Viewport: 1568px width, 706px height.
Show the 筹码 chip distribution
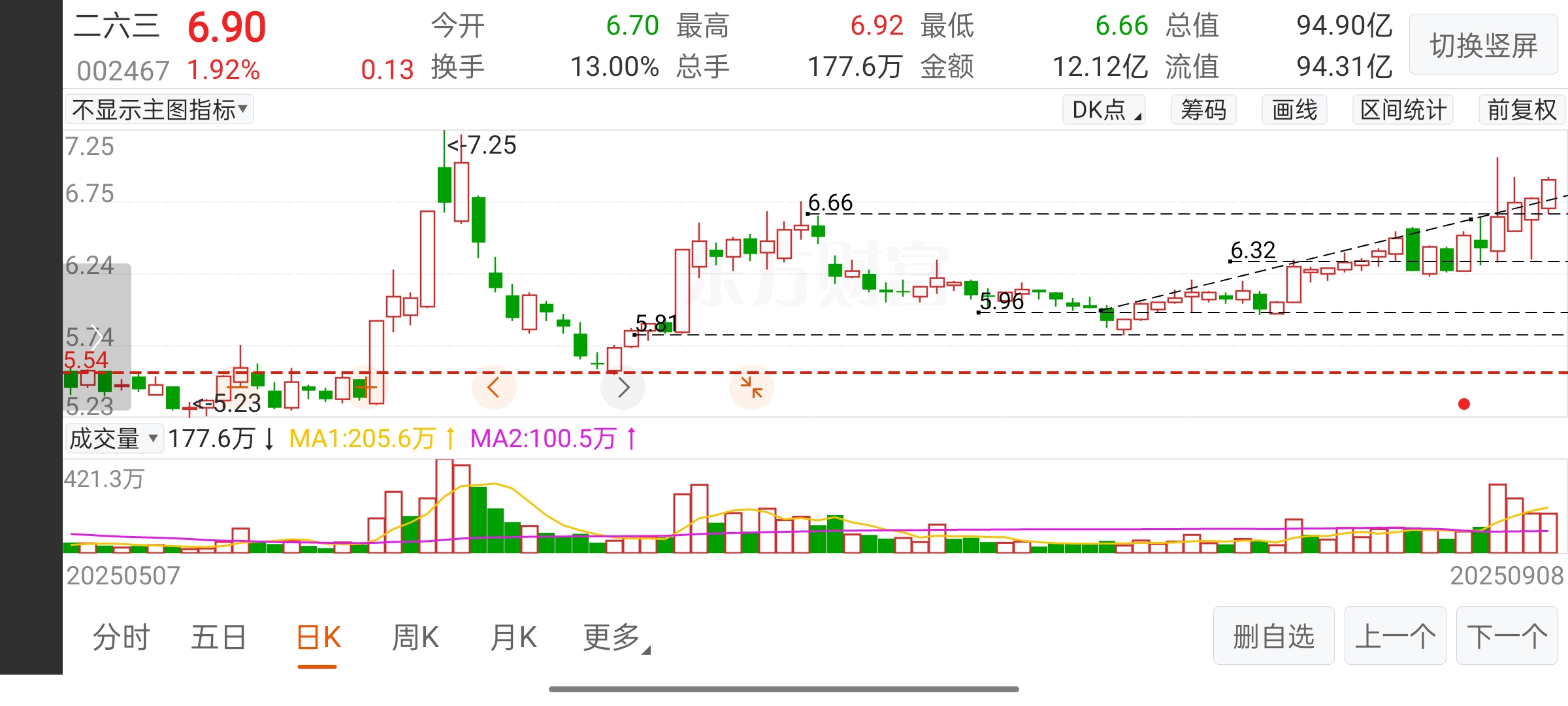1203,110
